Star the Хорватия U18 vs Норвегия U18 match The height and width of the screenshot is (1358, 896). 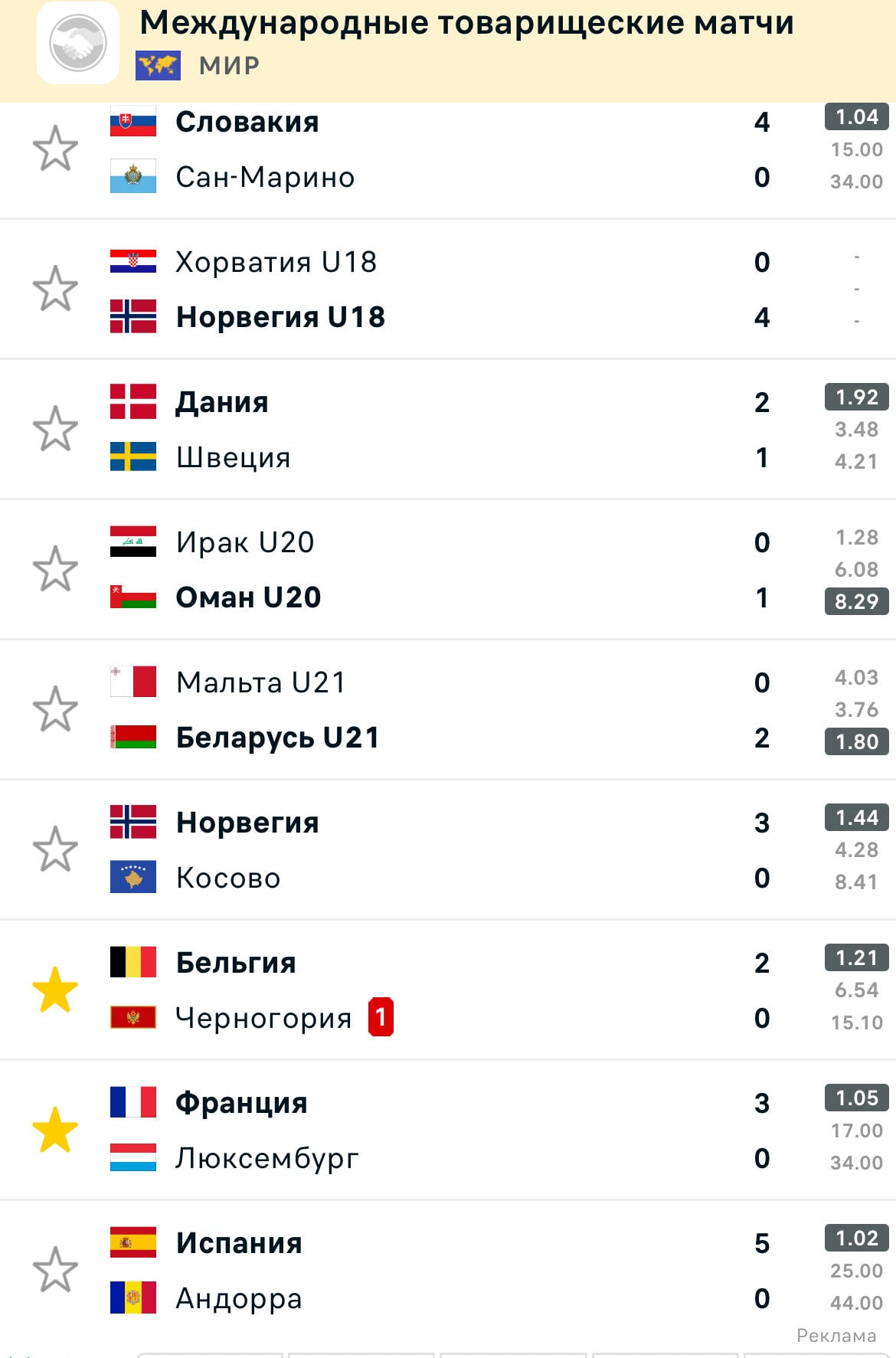(x=55, y=289)
